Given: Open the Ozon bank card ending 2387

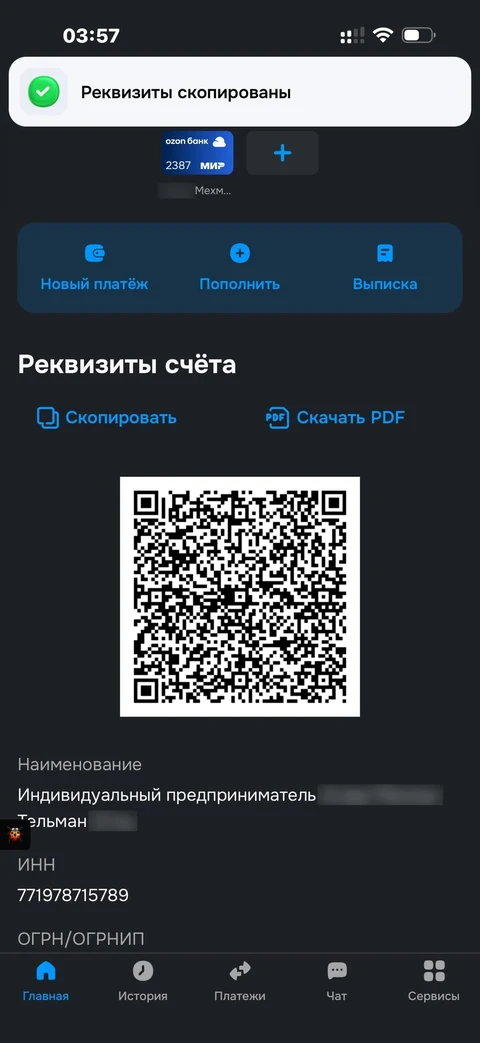Looking at the screenshot, I should (197, 153).
